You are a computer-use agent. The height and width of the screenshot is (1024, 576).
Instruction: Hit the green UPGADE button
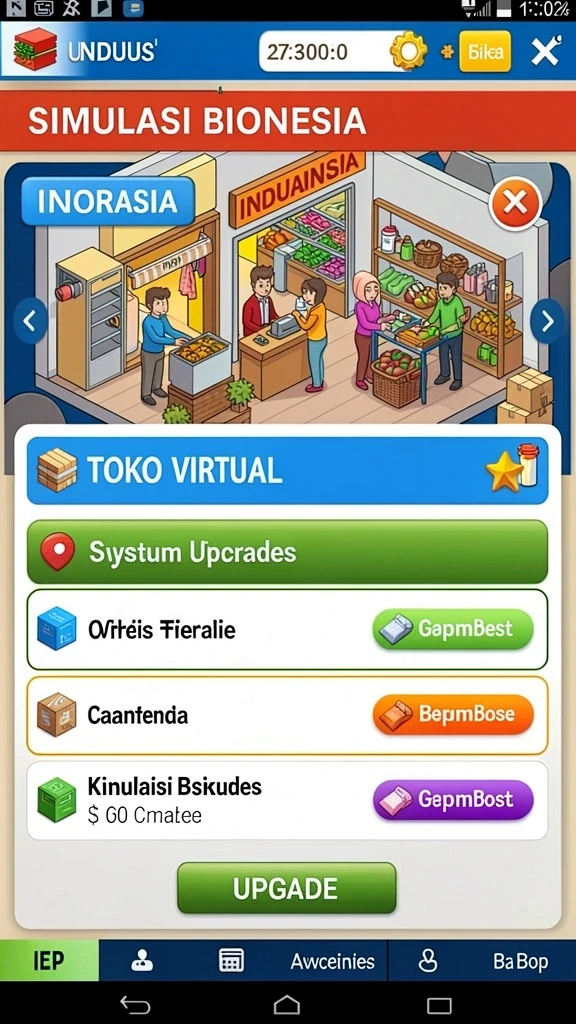(x=287, y=888)
